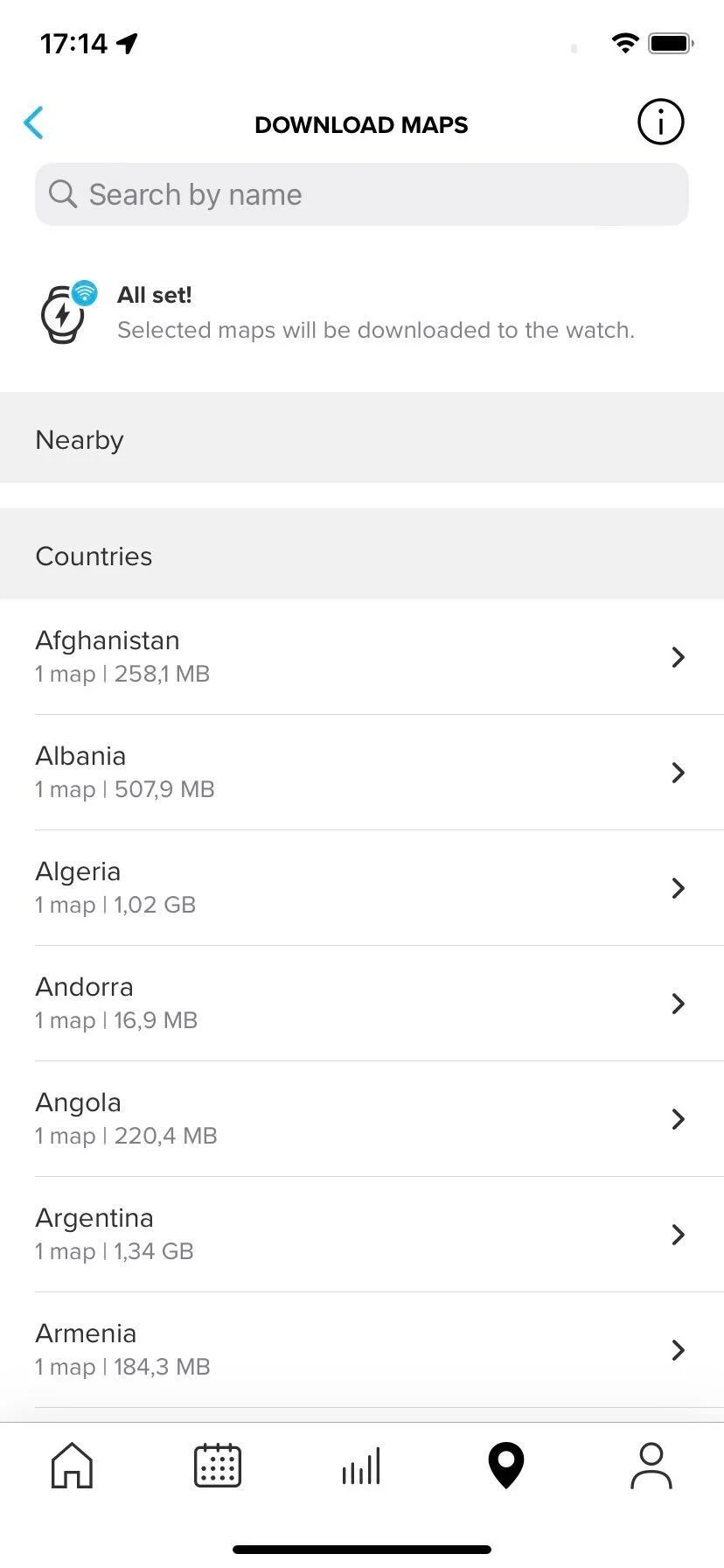Switch to the statistics bars tab
724x1568 pixels.
pos(361,1466)
